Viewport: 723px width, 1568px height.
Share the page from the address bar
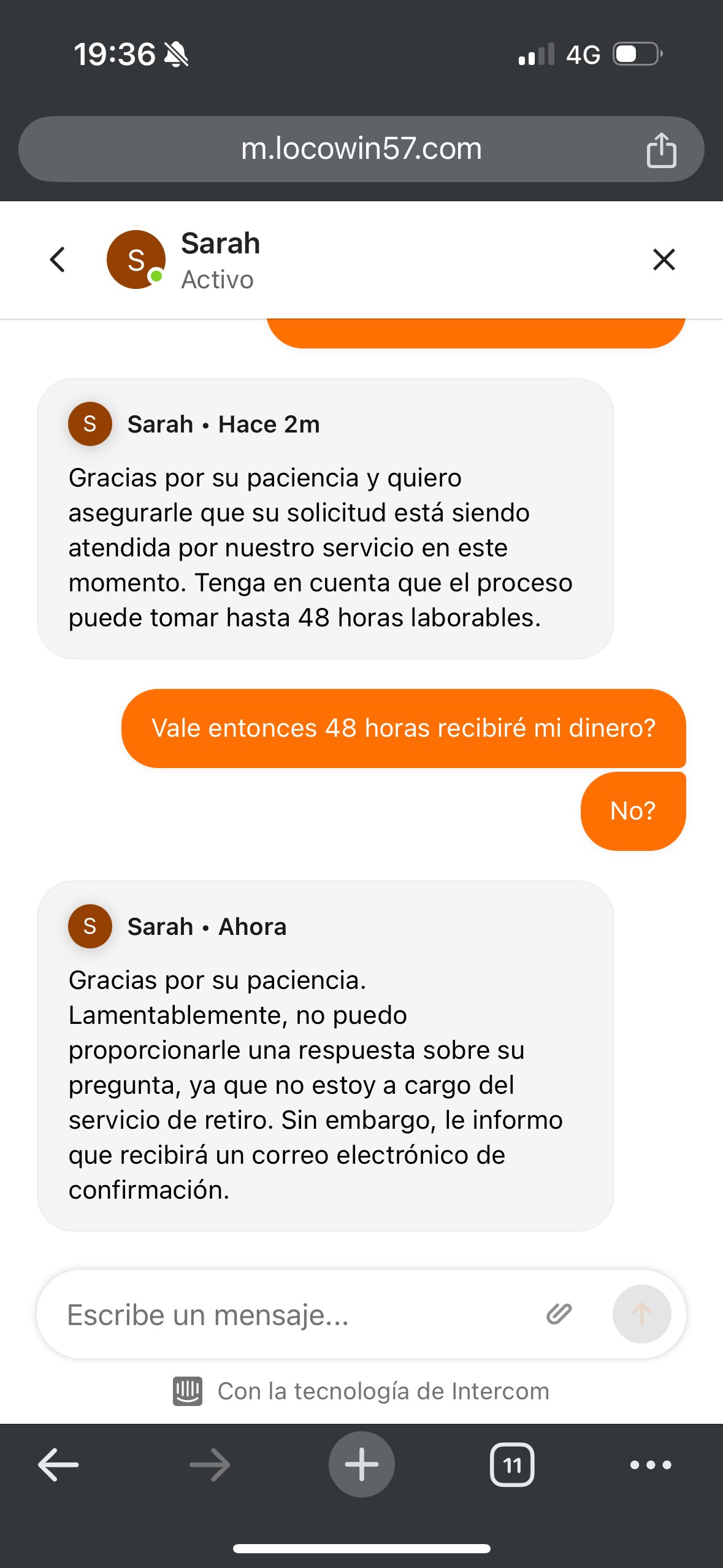point(661,150)
